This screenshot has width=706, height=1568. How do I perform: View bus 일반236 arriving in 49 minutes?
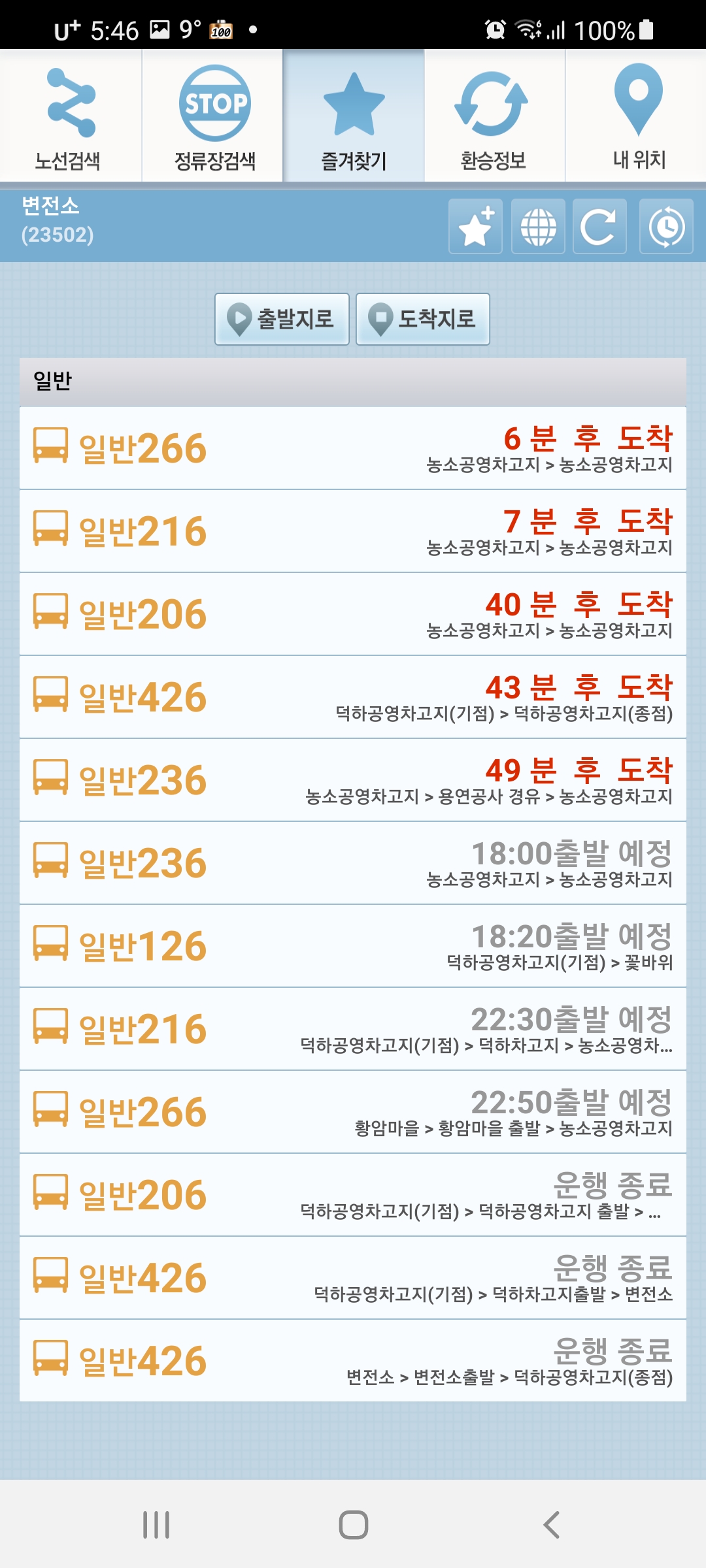point(353,780)
